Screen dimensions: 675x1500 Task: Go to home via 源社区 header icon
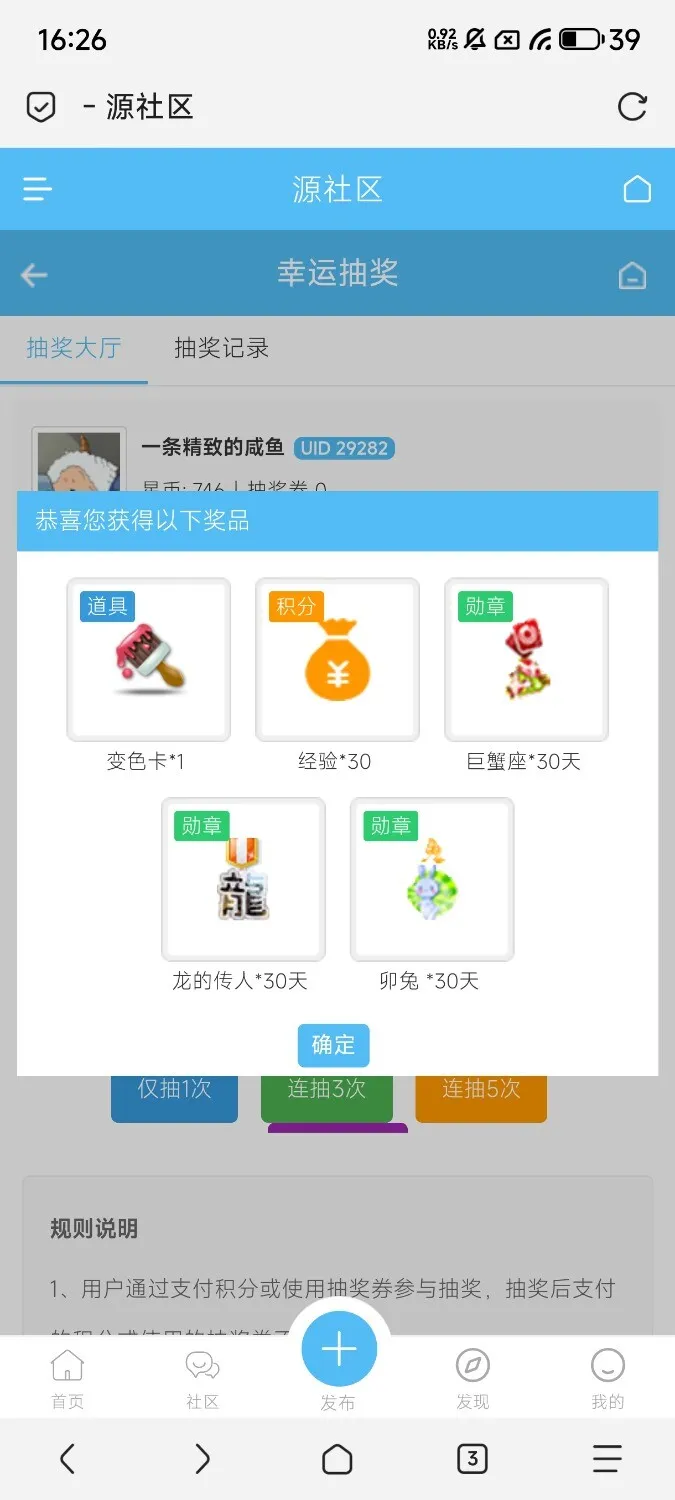637,189
